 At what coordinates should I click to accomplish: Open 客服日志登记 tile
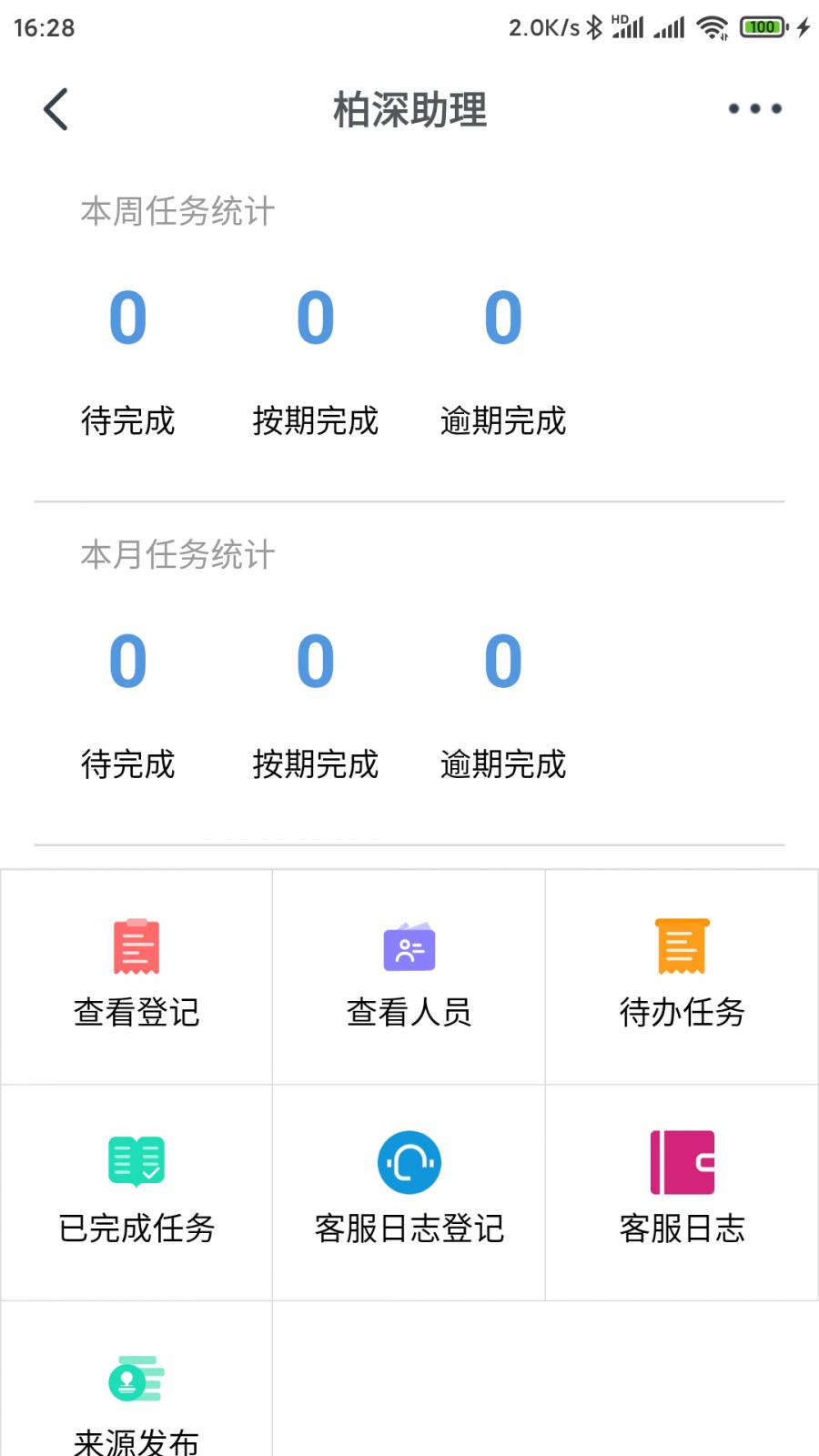409,1191
